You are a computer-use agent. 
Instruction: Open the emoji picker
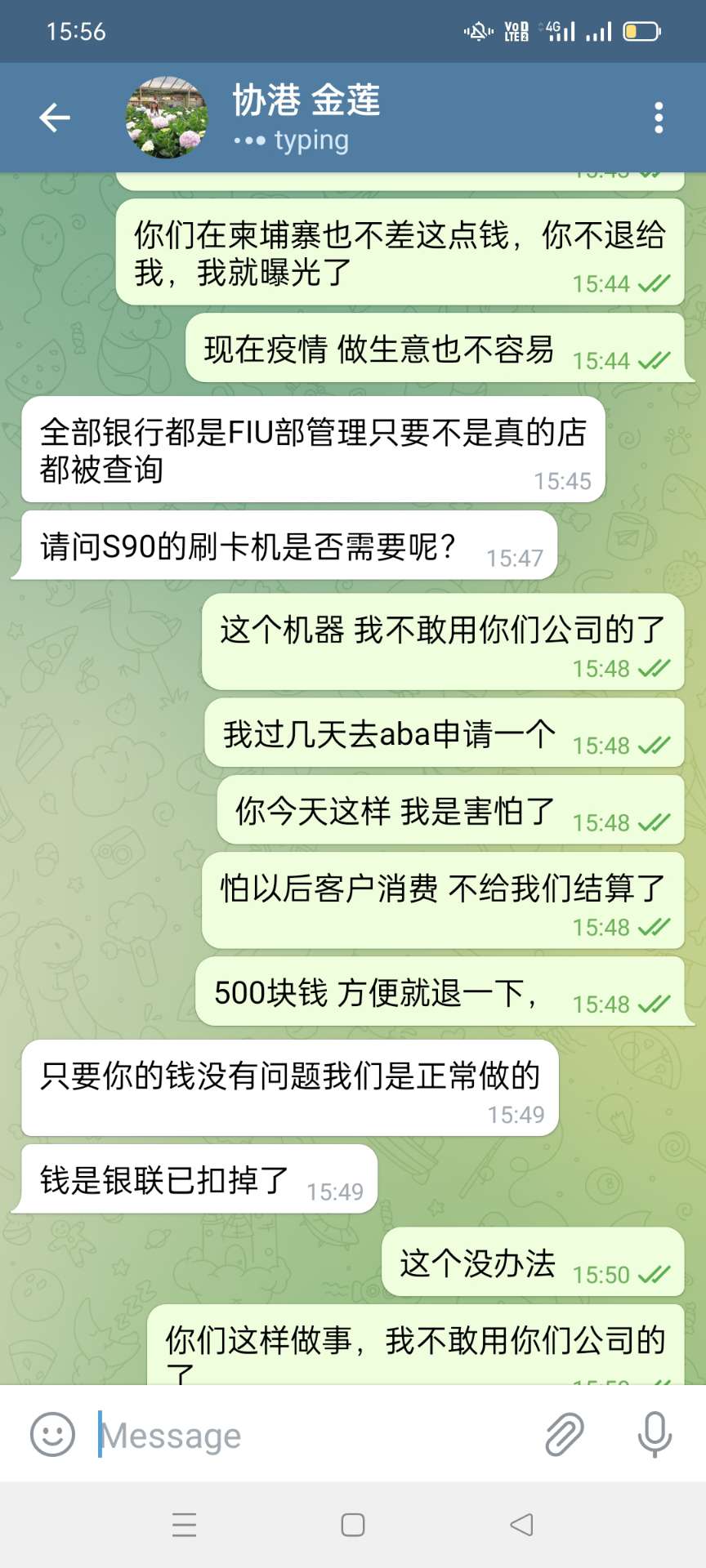coord(52,1435)
